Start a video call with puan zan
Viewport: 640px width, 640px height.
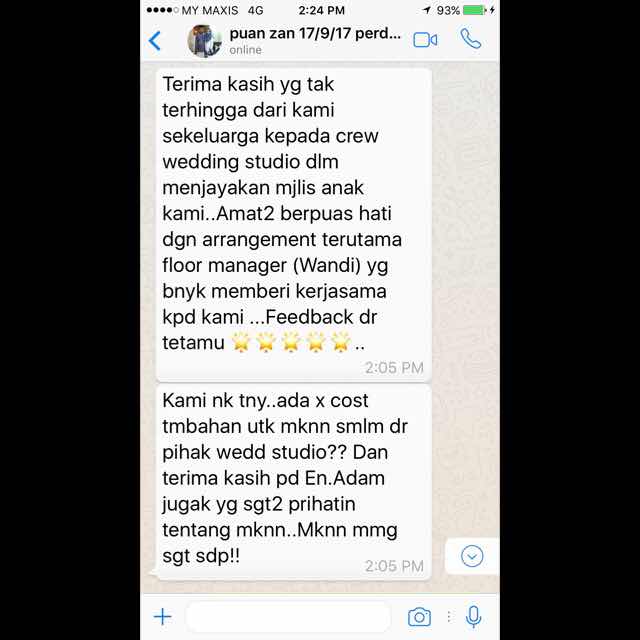426,40
